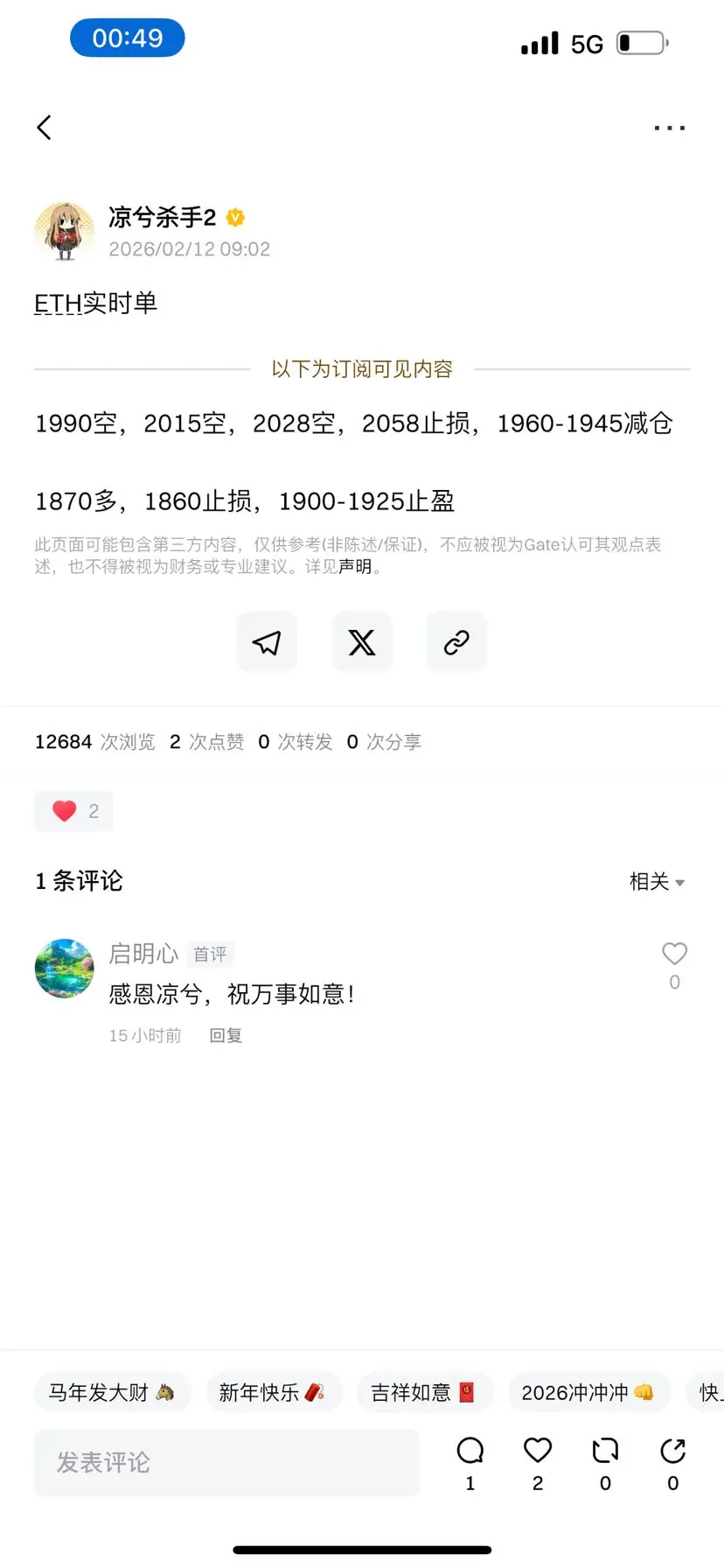The height and width of the screenshot is (1568, 724).
Task: Select the 吉祥如意 quick reply chip
Action: click(425, 1392)
